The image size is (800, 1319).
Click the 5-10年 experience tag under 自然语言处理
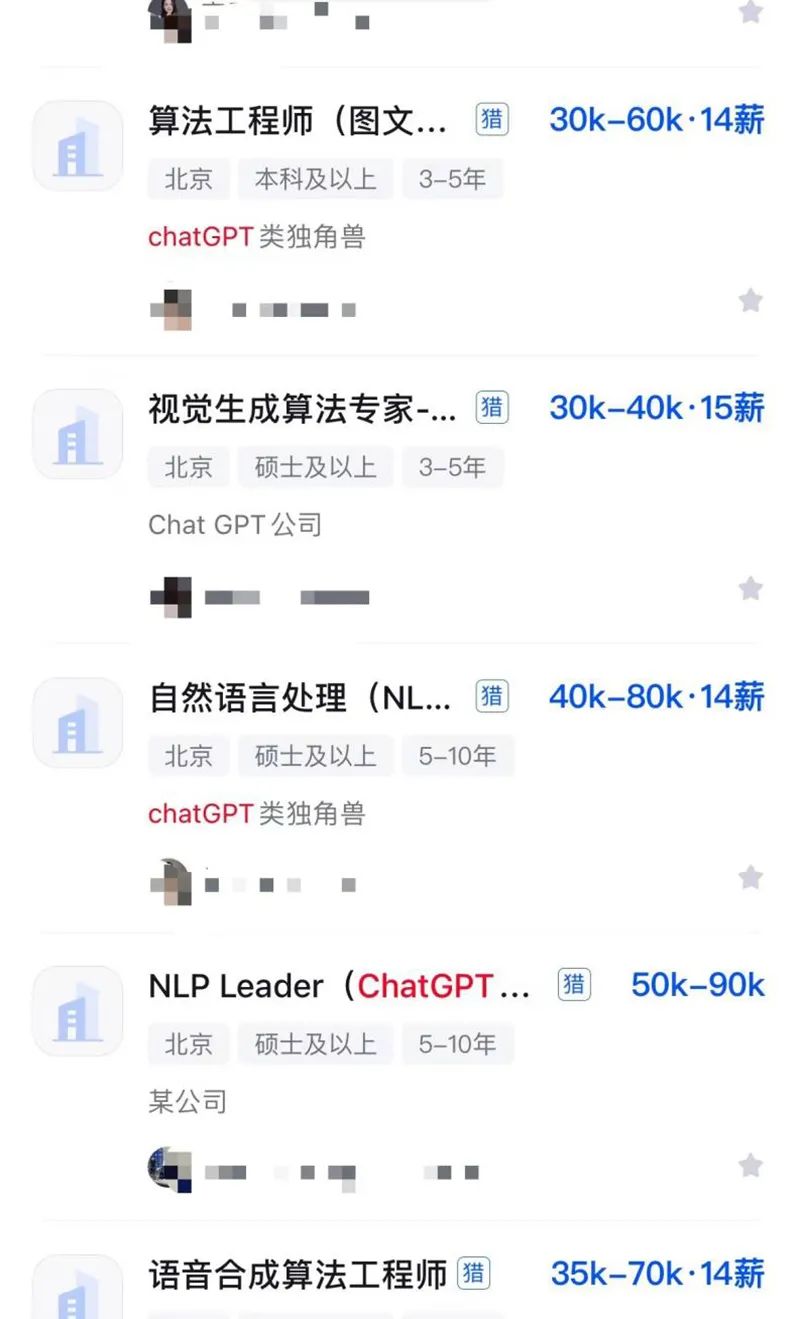pos(458,756)
